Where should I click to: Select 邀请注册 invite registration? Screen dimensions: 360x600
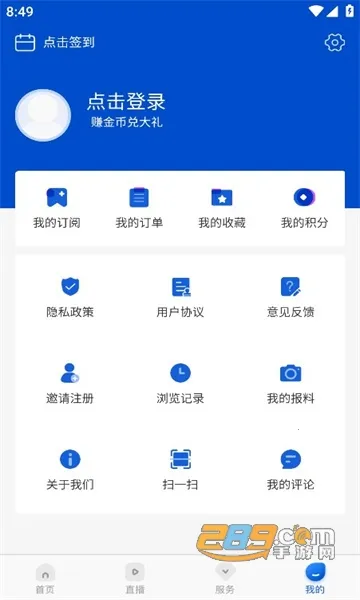pyautogui.click(x=70, y=384)
